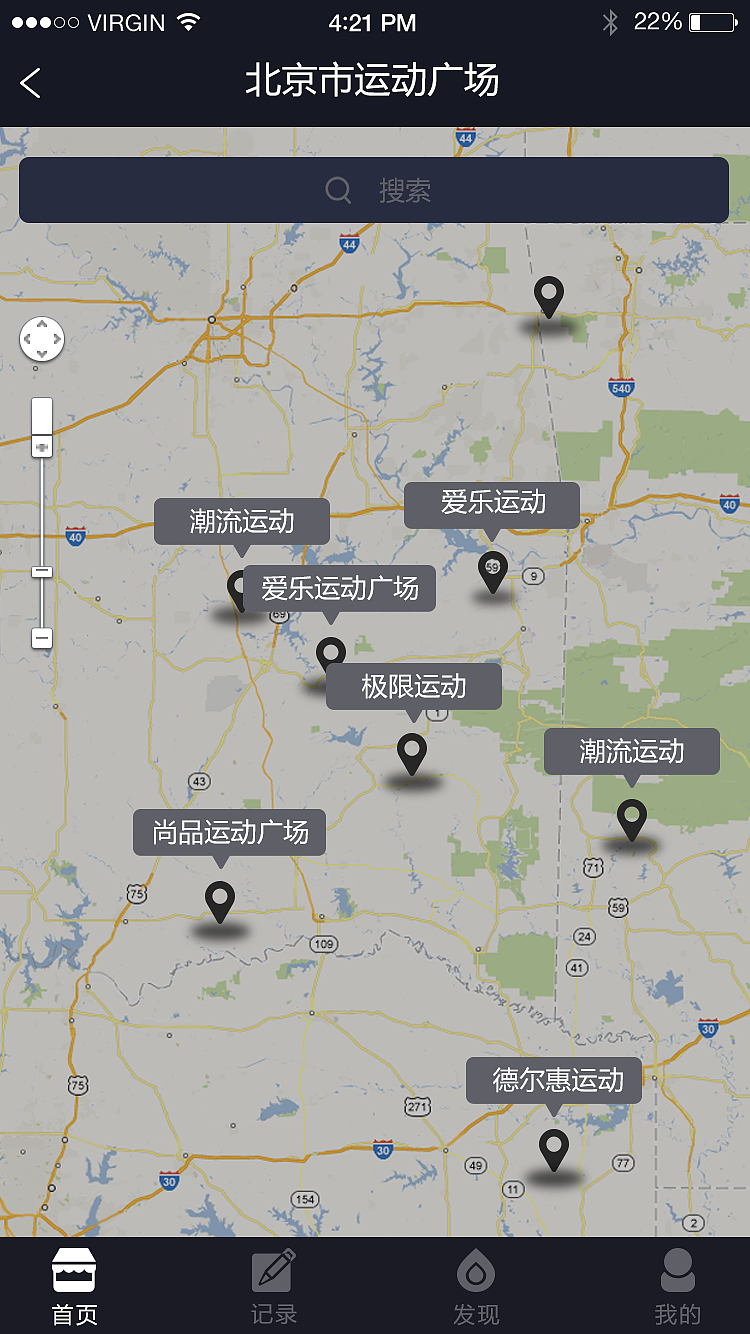
Task: Tap the 搜索 search input field
Action: click(x=374, y=190)
